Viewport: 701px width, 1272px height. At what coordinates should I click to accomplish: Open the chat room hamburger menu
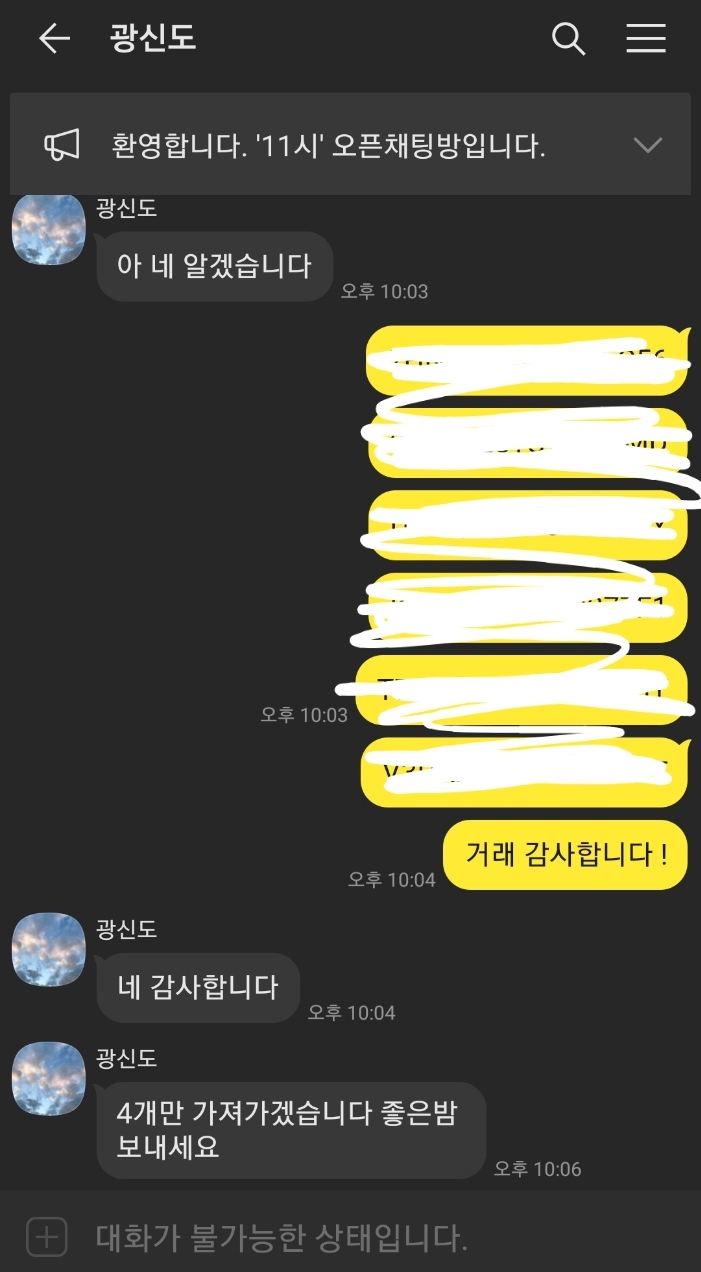[646, 39]
